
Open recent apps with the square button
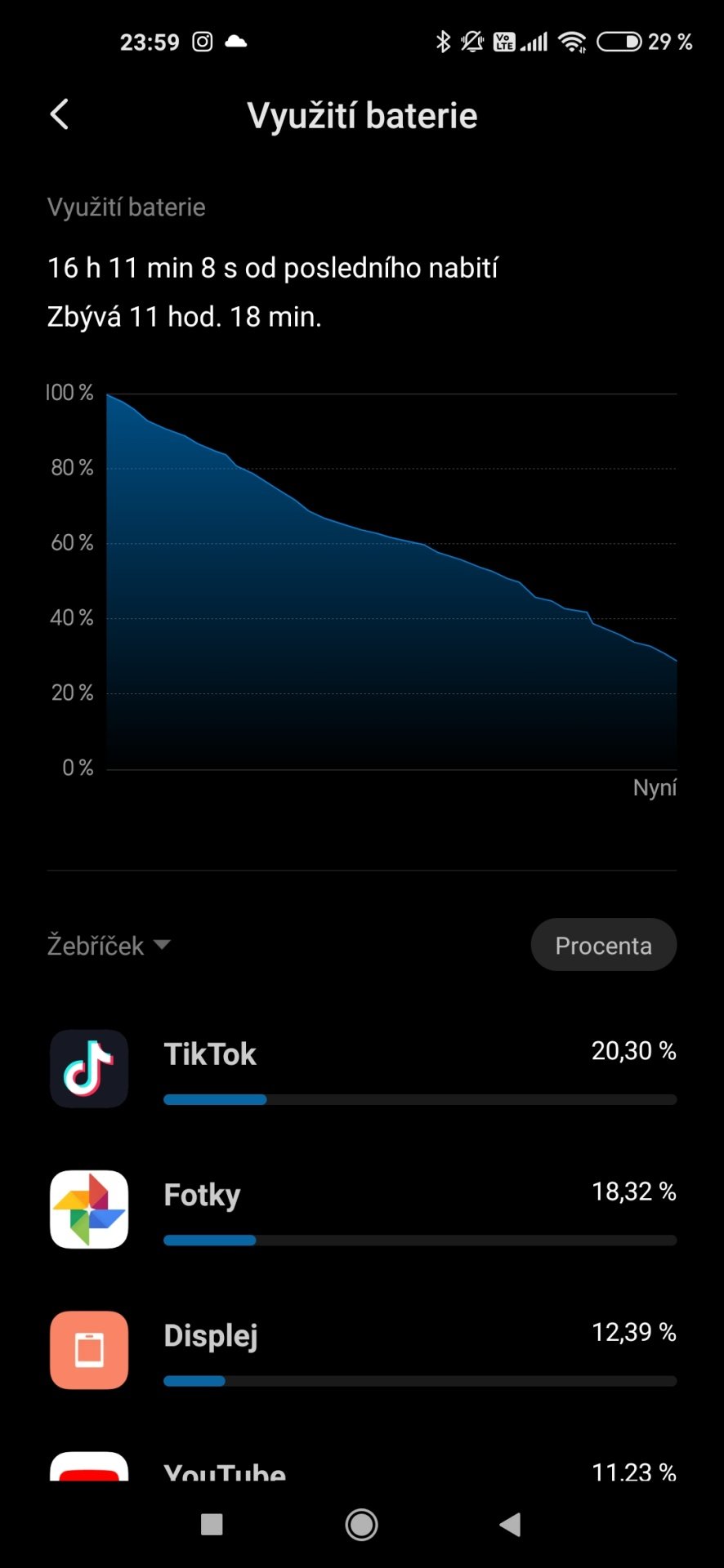(x=212, y=1524)
